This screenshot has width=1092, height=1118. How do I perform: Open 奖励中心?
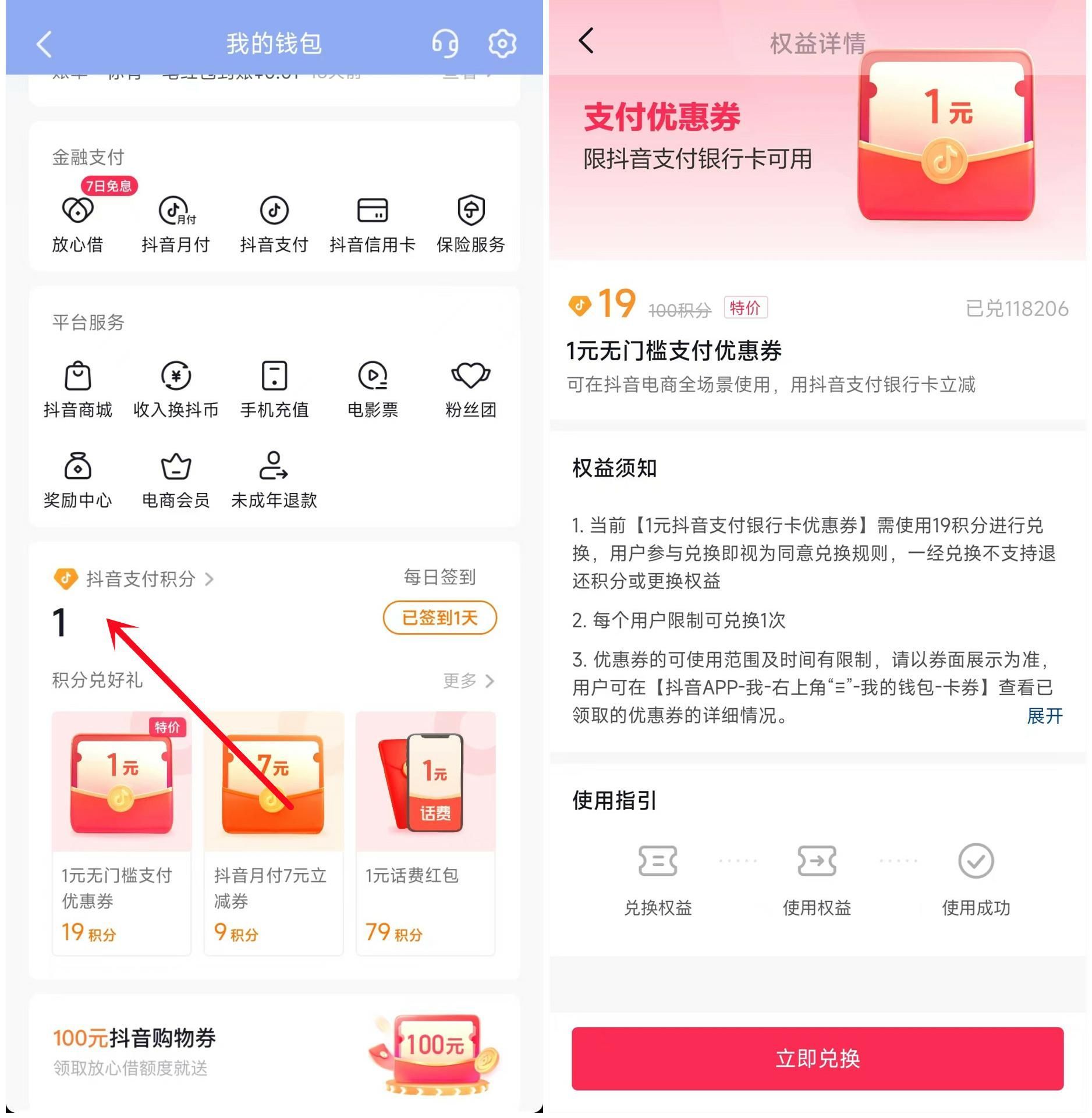click(x=77, y=480)
